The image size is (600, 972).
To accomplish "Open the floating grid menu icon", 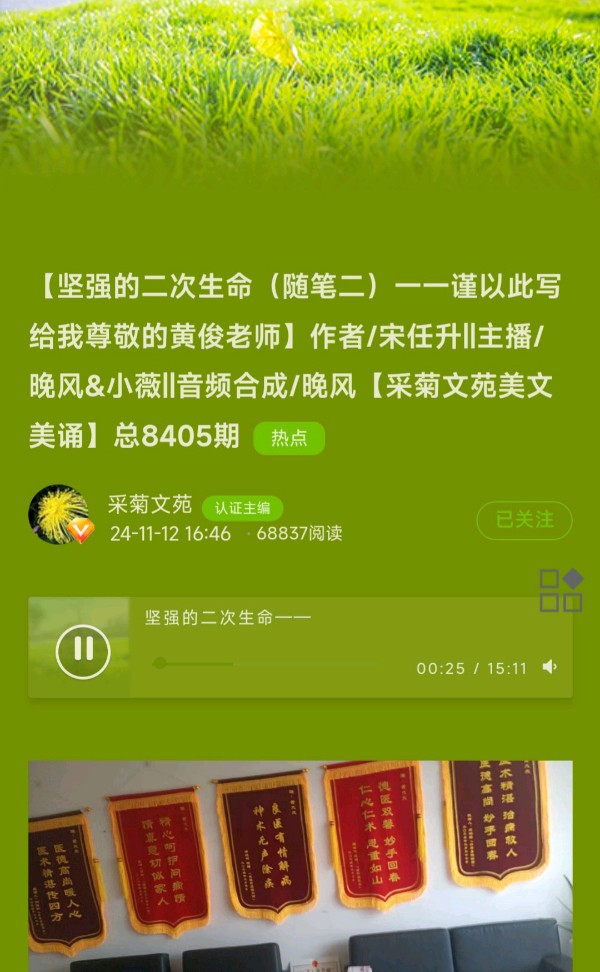I will [560, 590].
